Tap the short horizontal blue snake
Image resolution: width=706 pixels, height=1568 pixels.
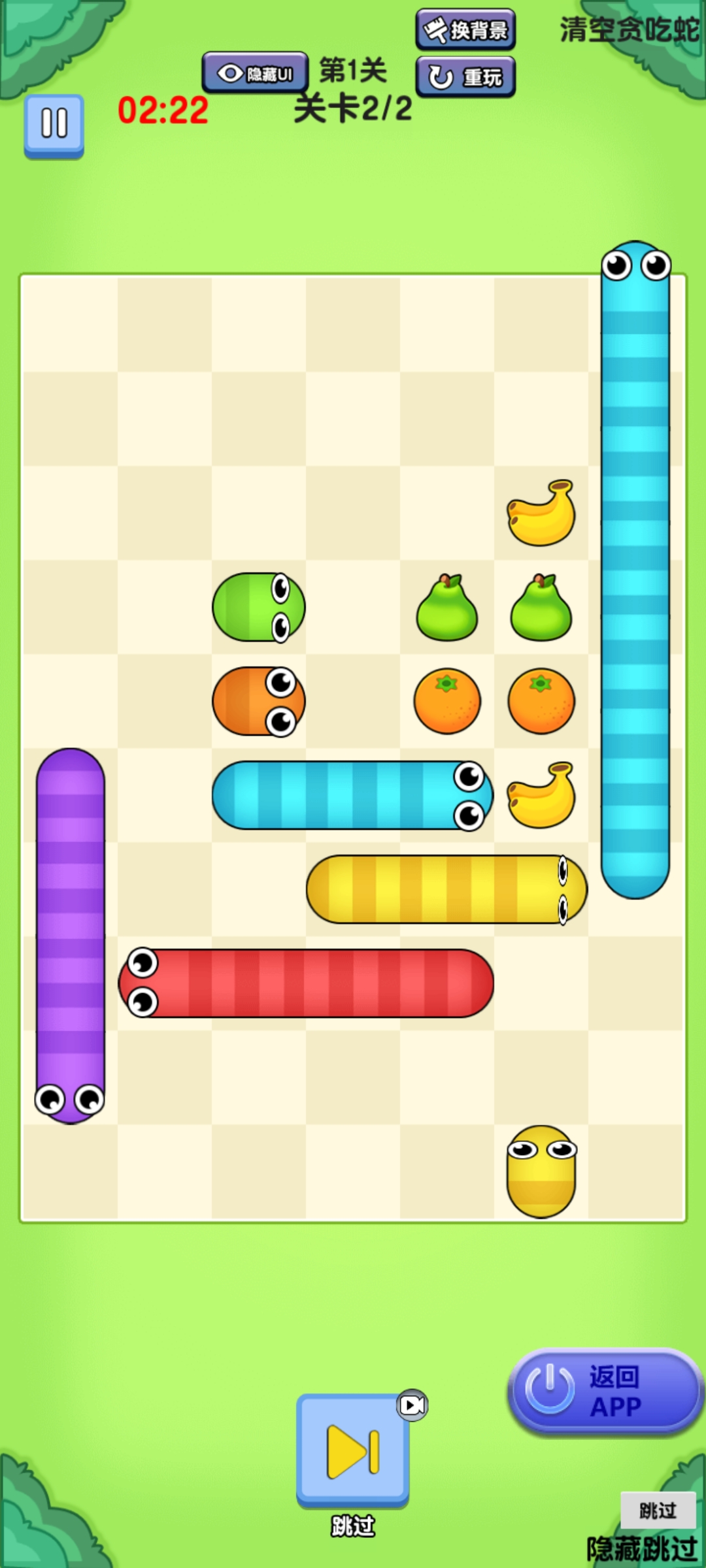coord(353,795)
